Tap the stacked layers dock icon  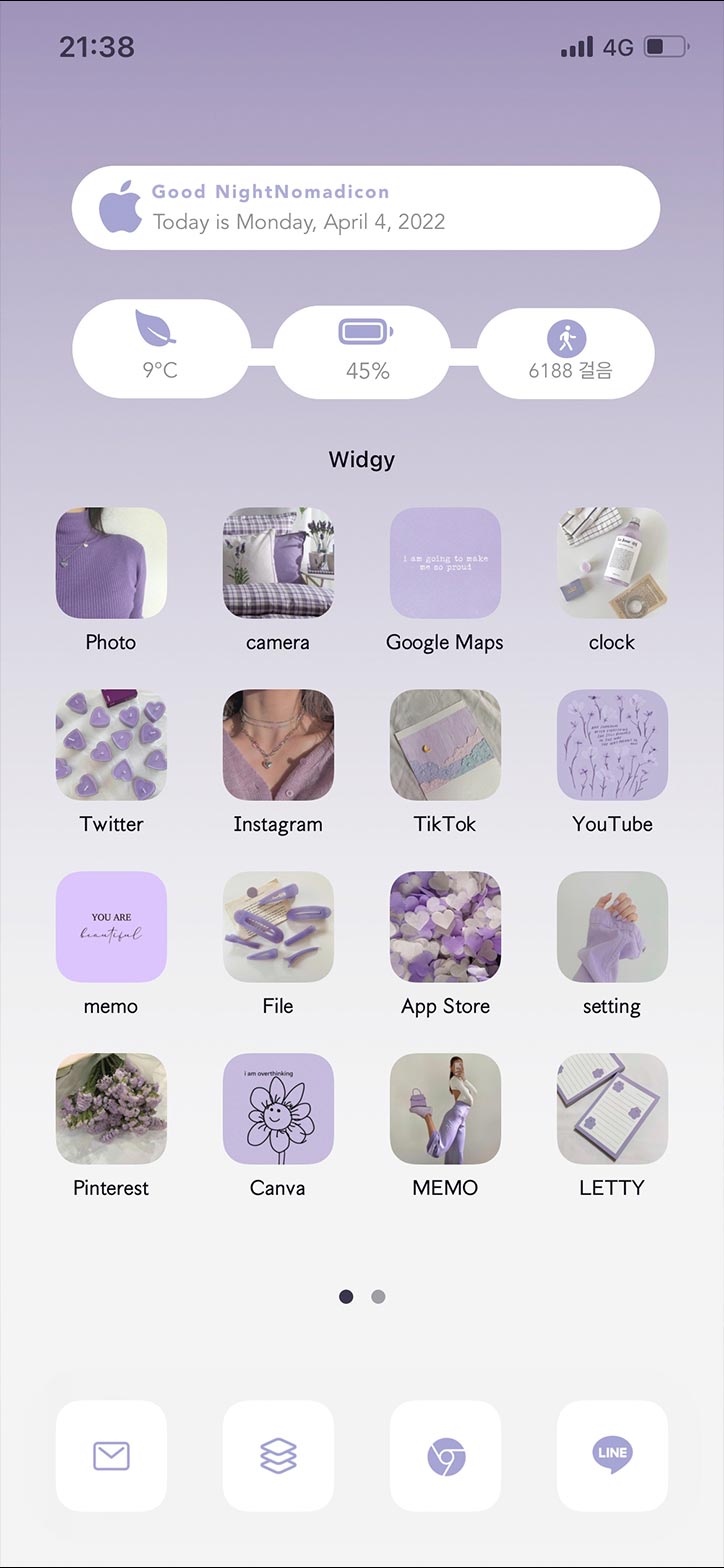click(x=278, y=1456)
